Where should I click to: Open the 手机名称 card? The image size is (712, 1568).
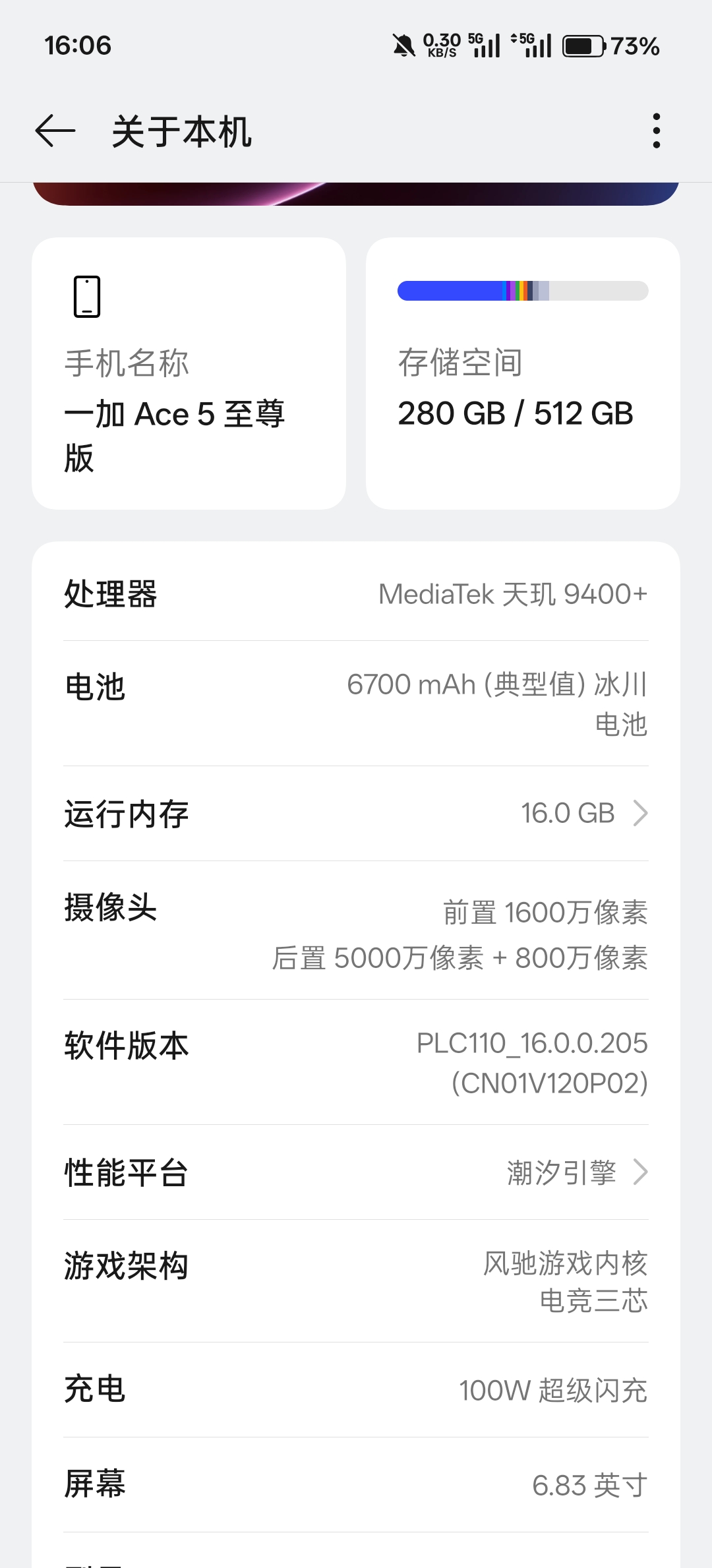pos(189,373)
